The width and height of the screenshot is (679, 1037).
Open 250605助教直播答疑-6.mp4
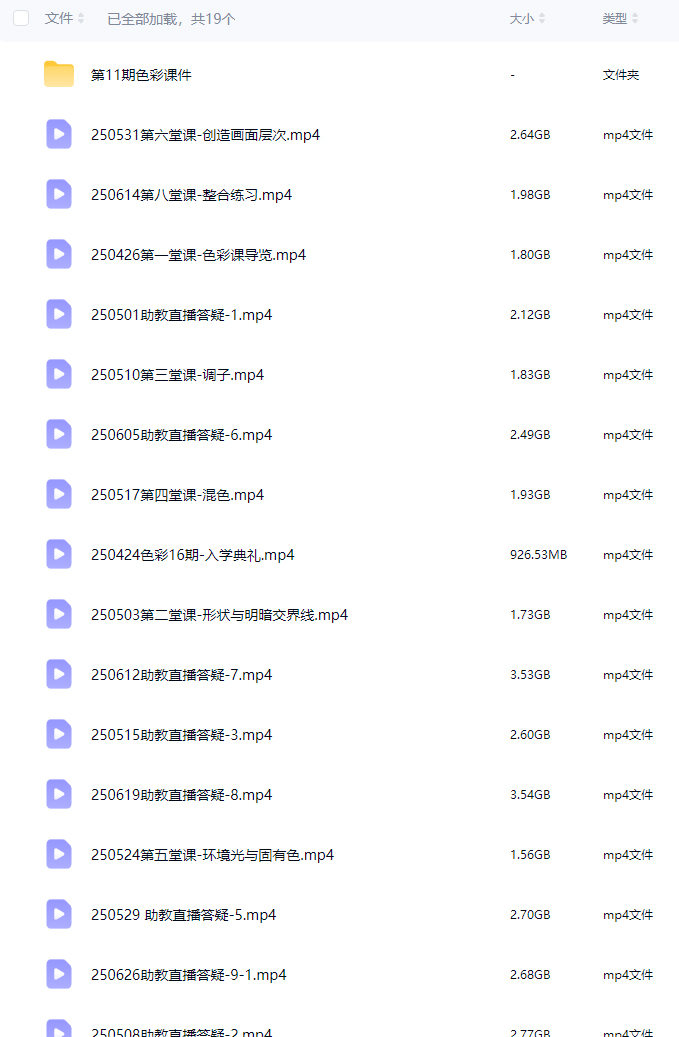181,435
